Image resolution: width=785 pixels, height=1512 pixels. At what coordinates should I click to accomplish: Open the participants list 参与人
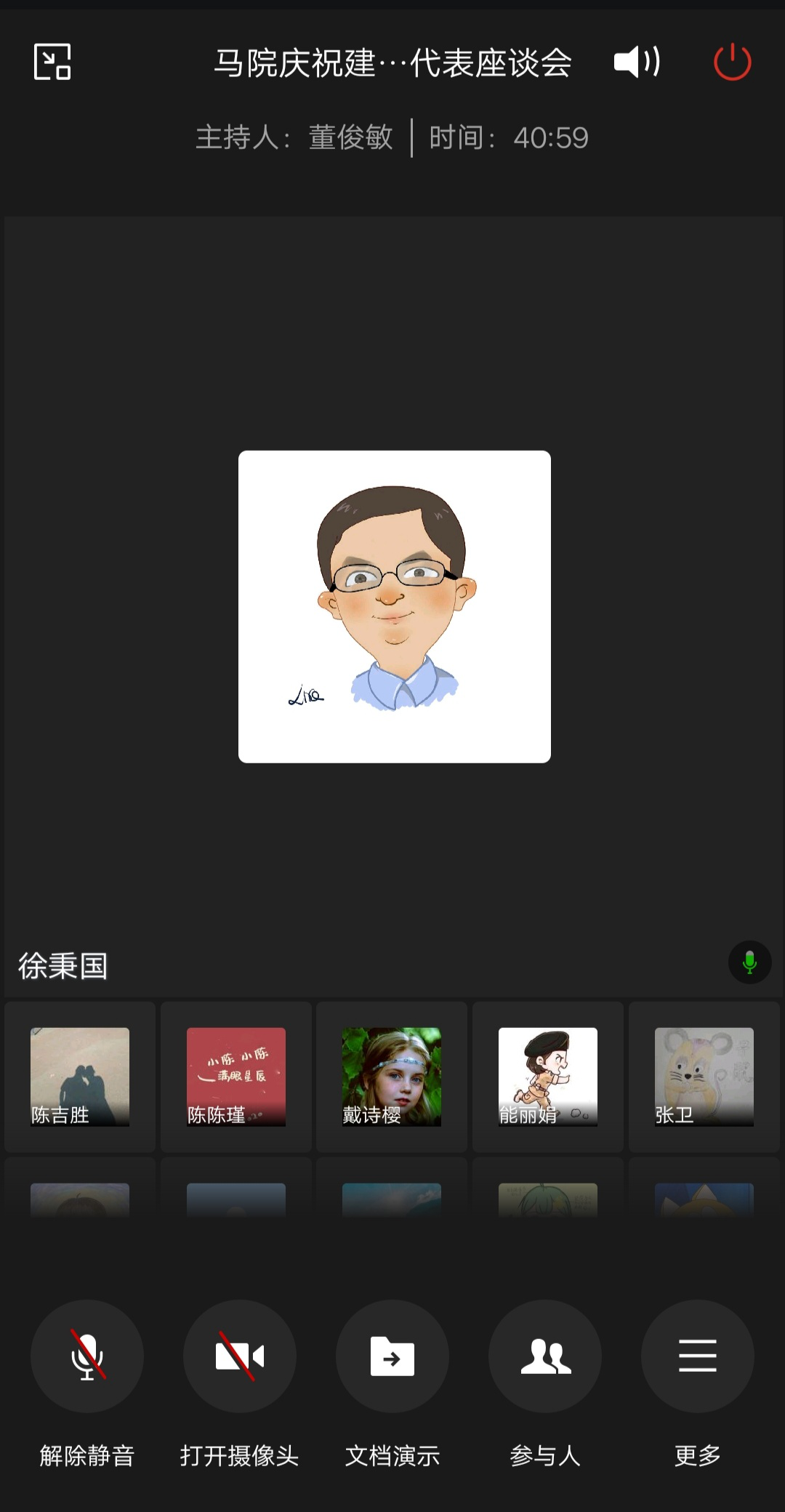545,1356
